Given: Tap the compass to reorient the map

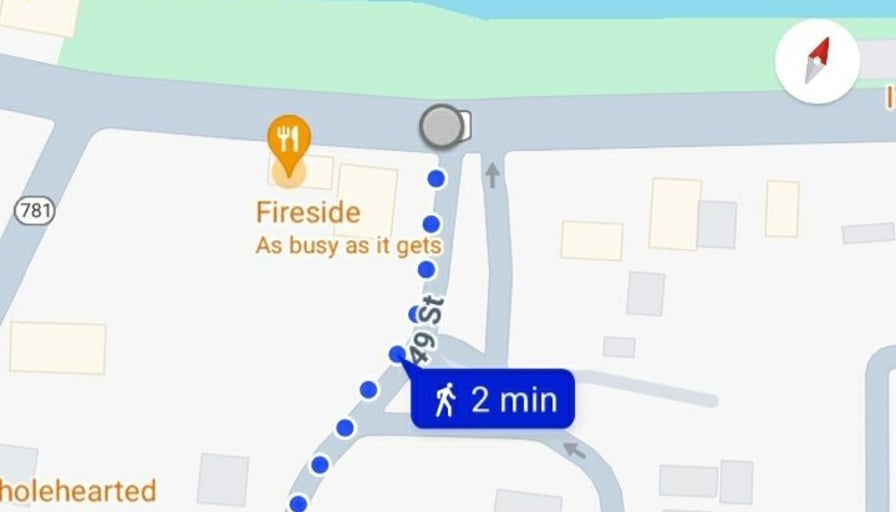Looking at the screenshot, I should pos(817,61).
